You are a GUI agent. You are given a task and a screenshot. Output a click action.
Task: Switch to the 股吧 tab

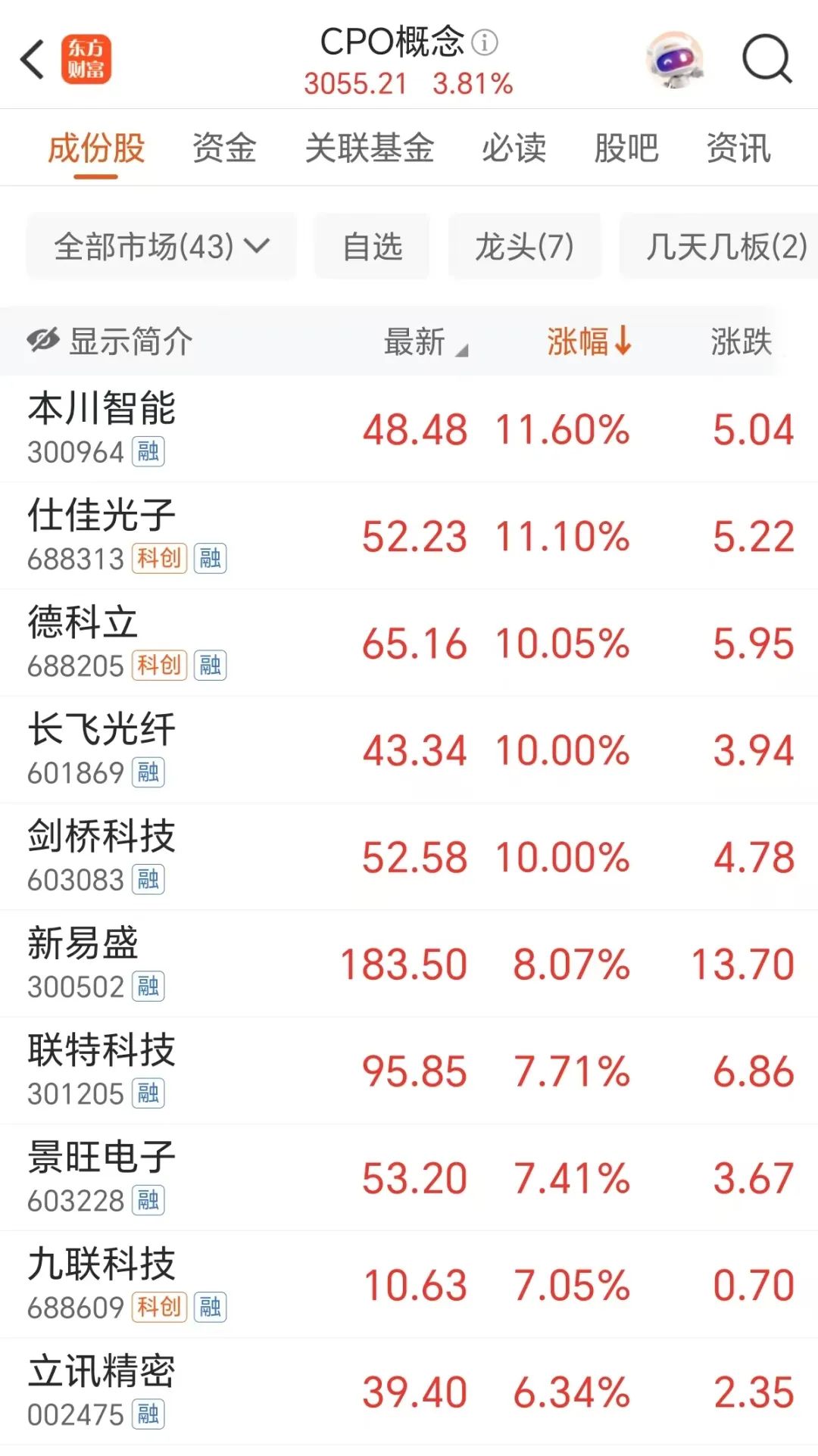click(626, 148)
